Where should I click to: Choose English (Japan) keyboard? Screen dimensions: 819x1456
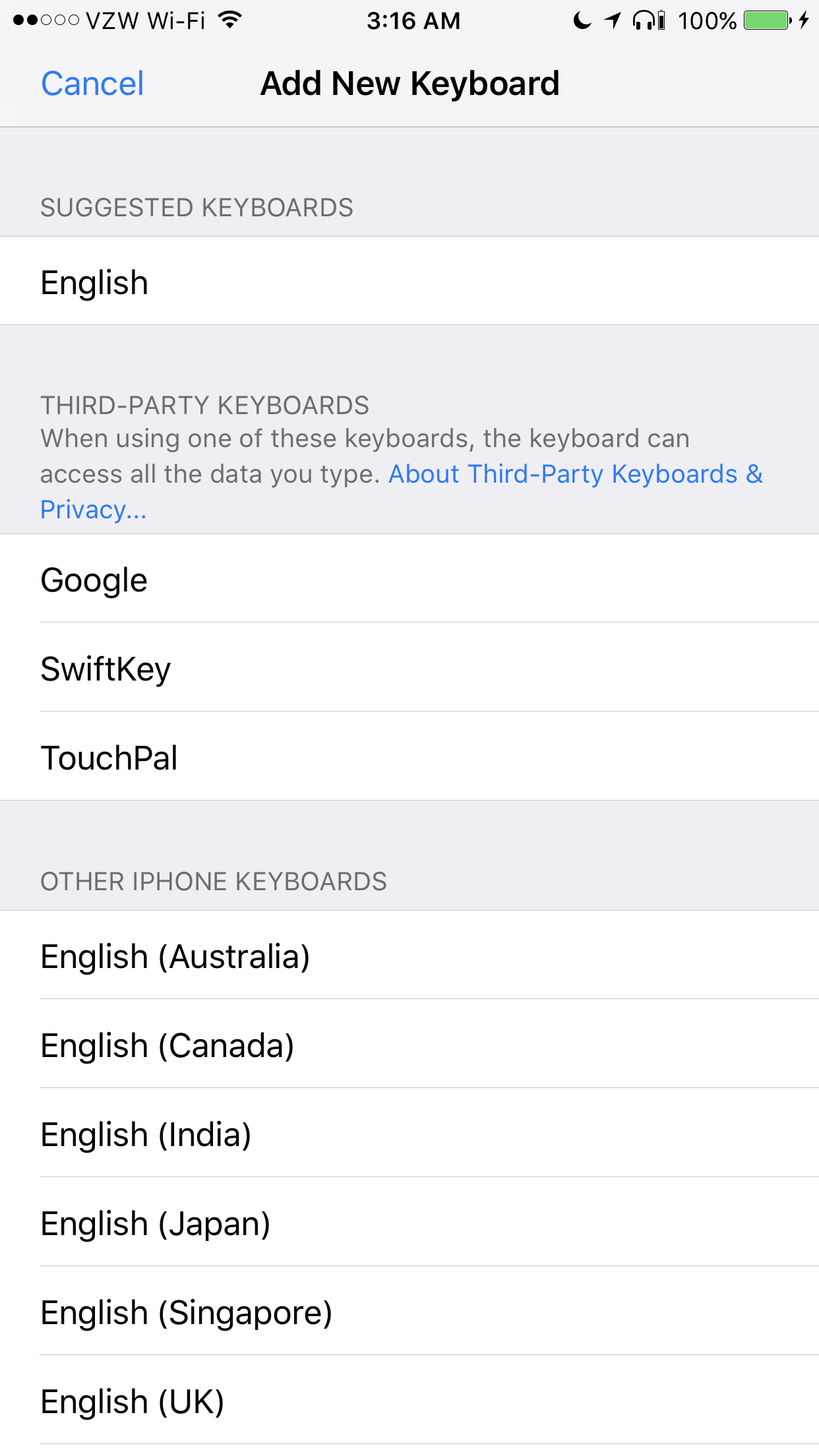409,1222
